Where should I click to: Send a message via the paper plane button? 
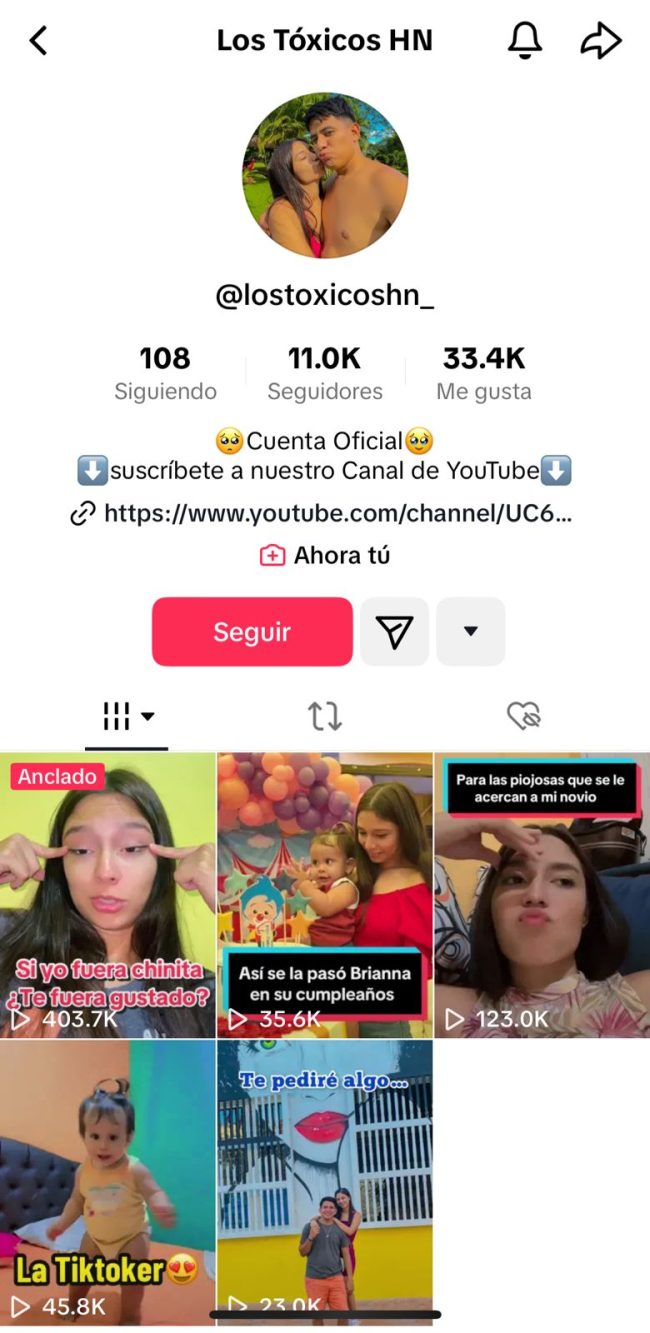(x=395, y=632)
